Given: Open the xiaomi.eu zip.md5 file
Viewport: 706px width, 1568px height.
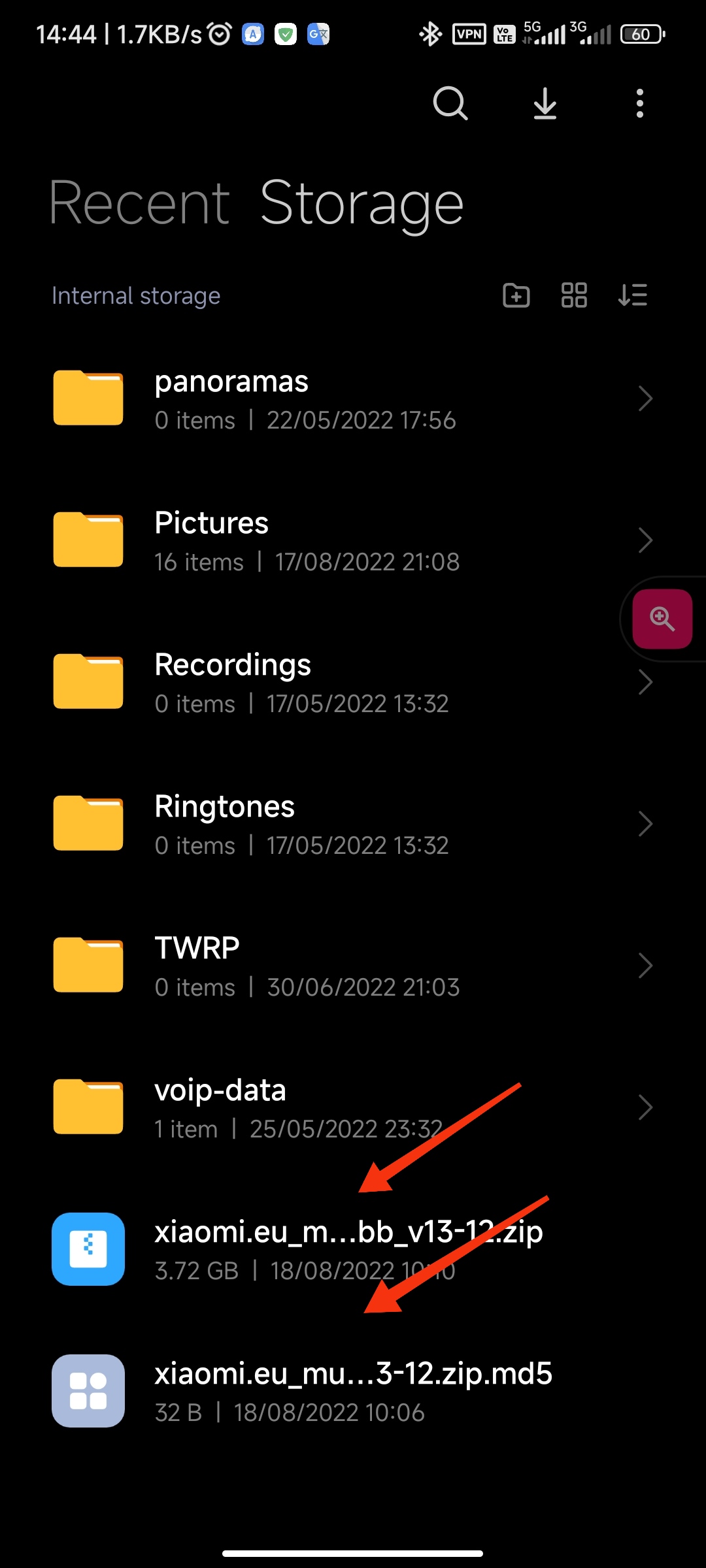Looking at the screenshot, I should tap(353, 1392).
